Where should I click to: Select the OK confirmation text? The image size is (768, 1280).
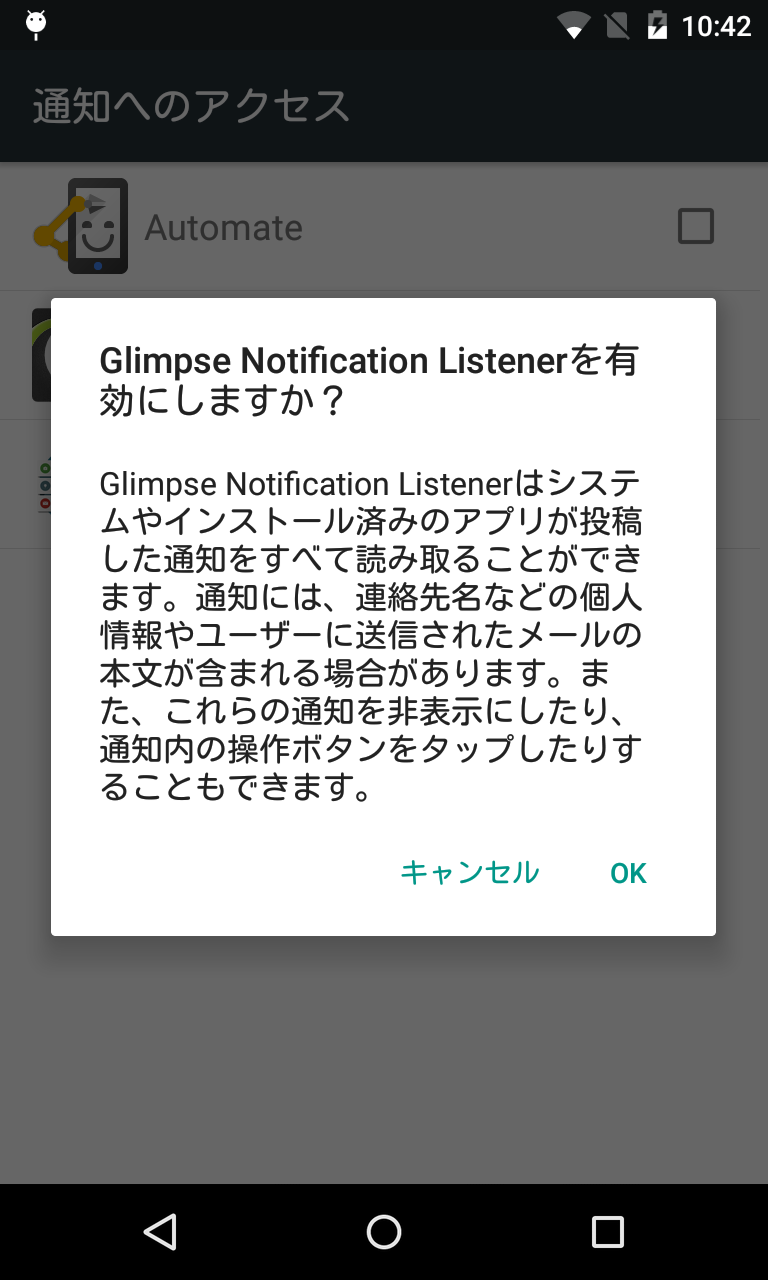point(628,872)
